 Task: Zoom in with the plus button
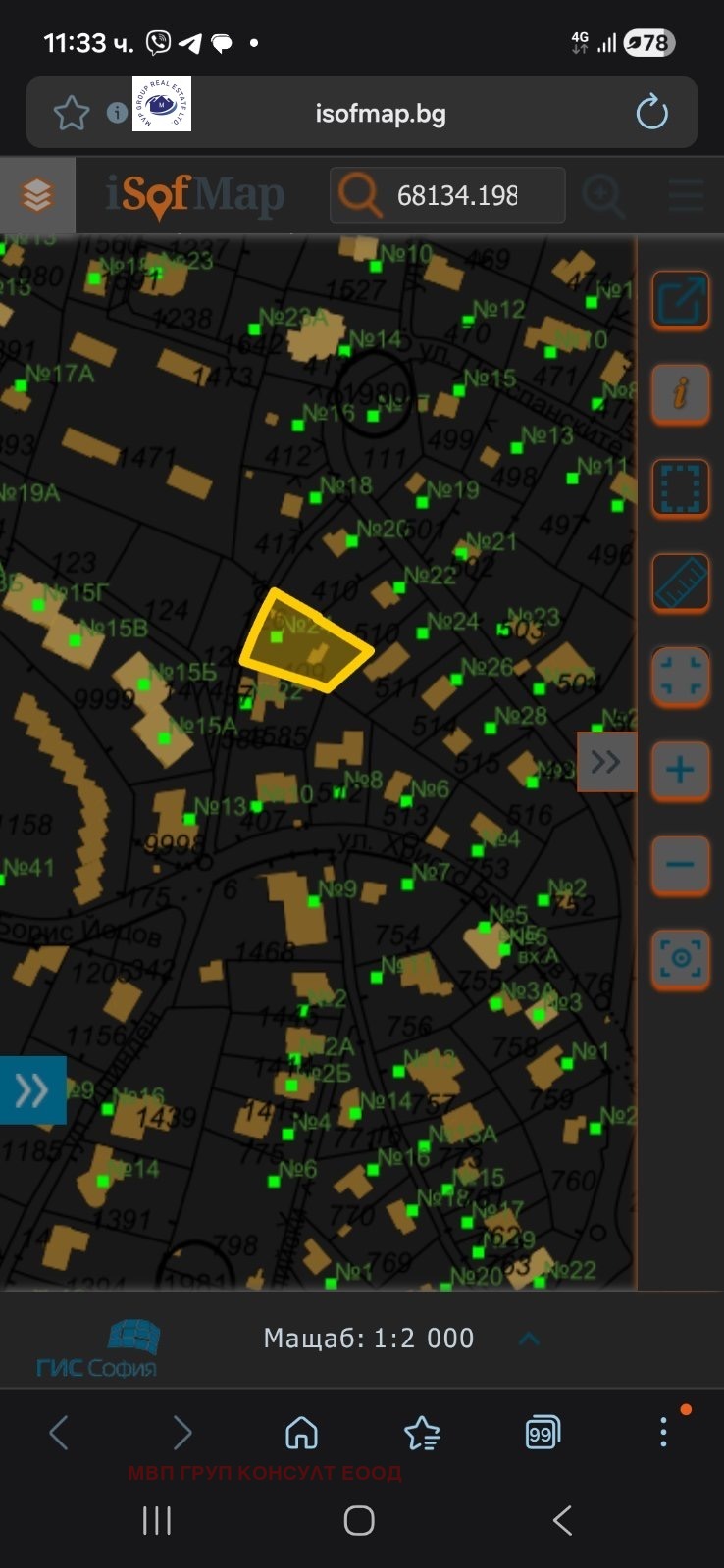[x=681, y=770]
